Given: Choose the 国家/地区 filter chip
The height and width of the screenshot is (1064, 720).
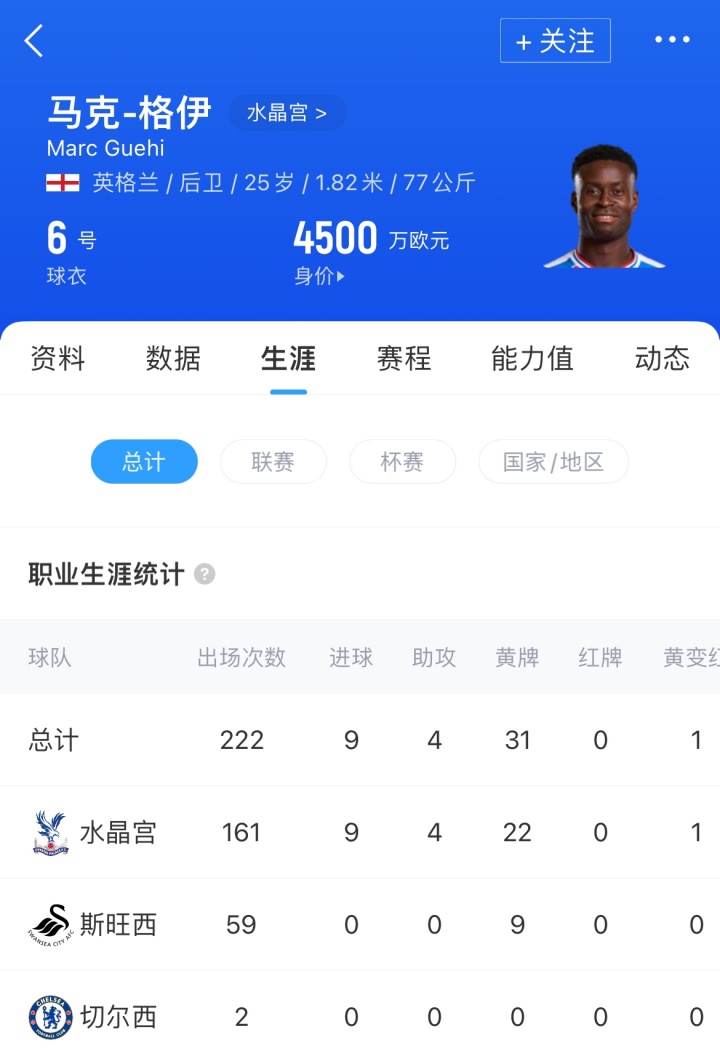Looking at the screenshot, I should (553, 462).
